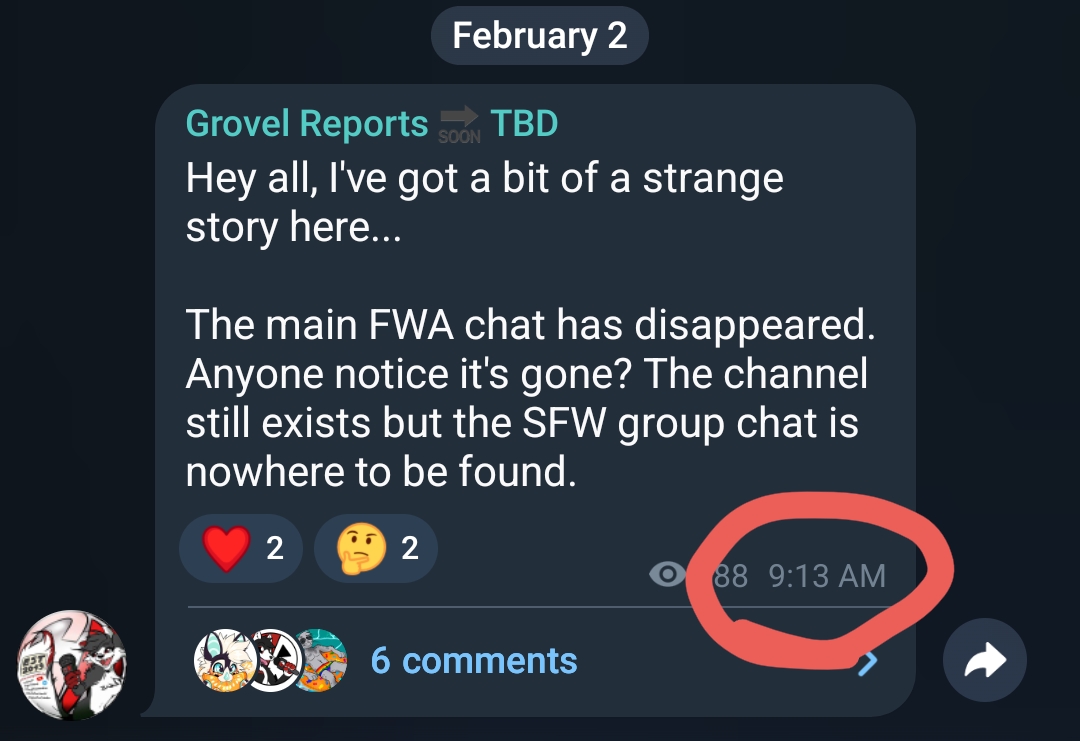Add a thinking face reaction

[375, 548]
